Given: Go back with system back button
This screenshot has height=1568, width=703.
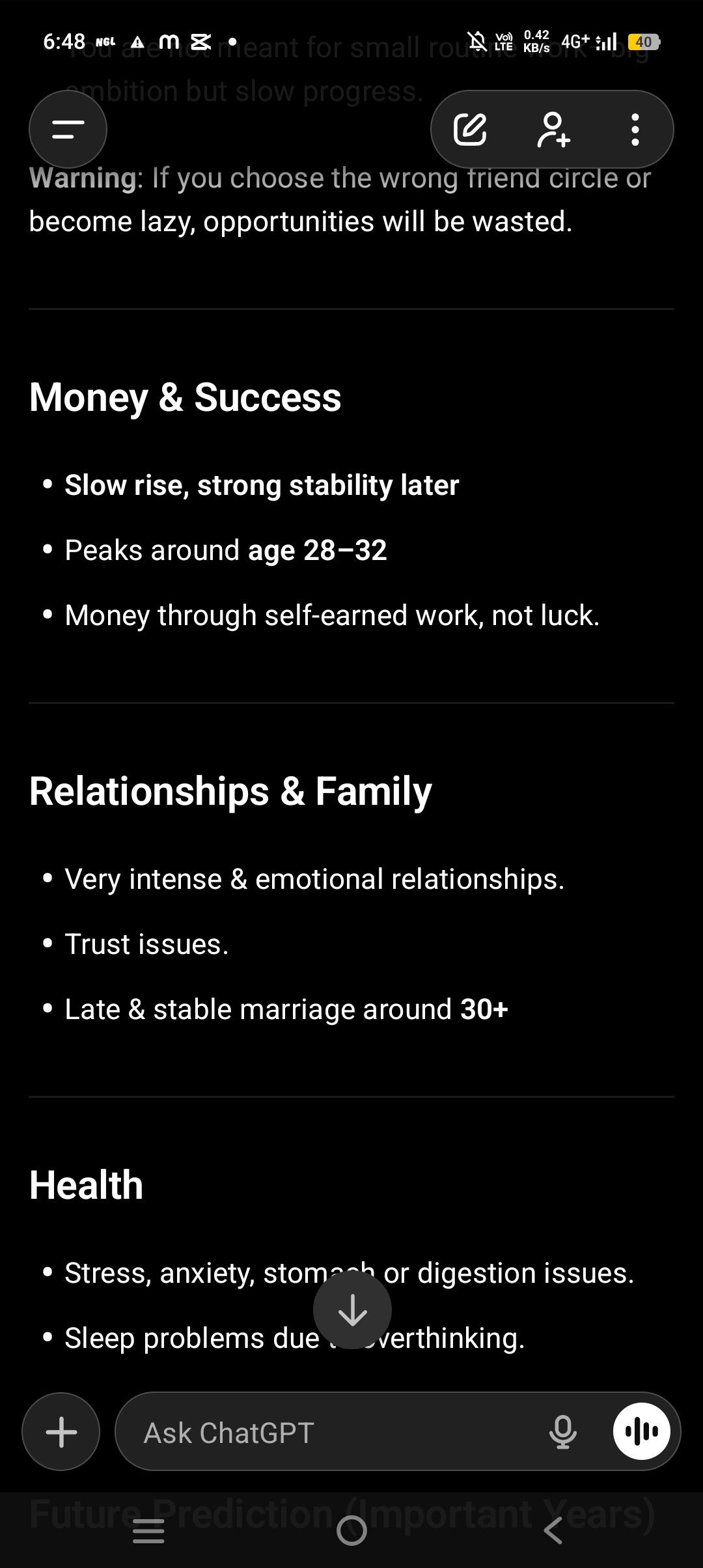Looking at the screenshot, I should [x=553, y=1531].
